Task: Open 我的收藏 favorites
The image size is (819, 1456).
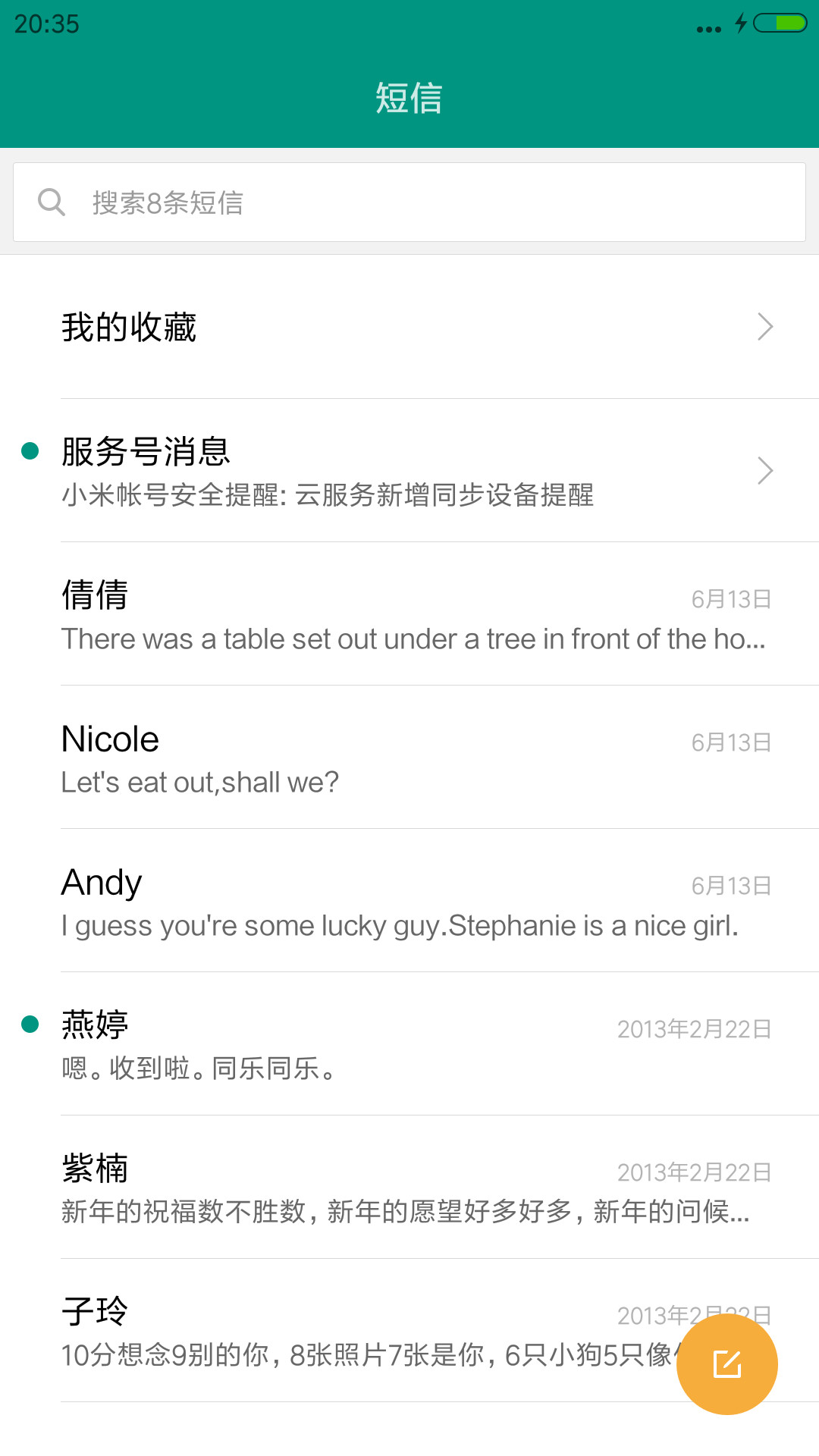Action: tap(409, 327)
